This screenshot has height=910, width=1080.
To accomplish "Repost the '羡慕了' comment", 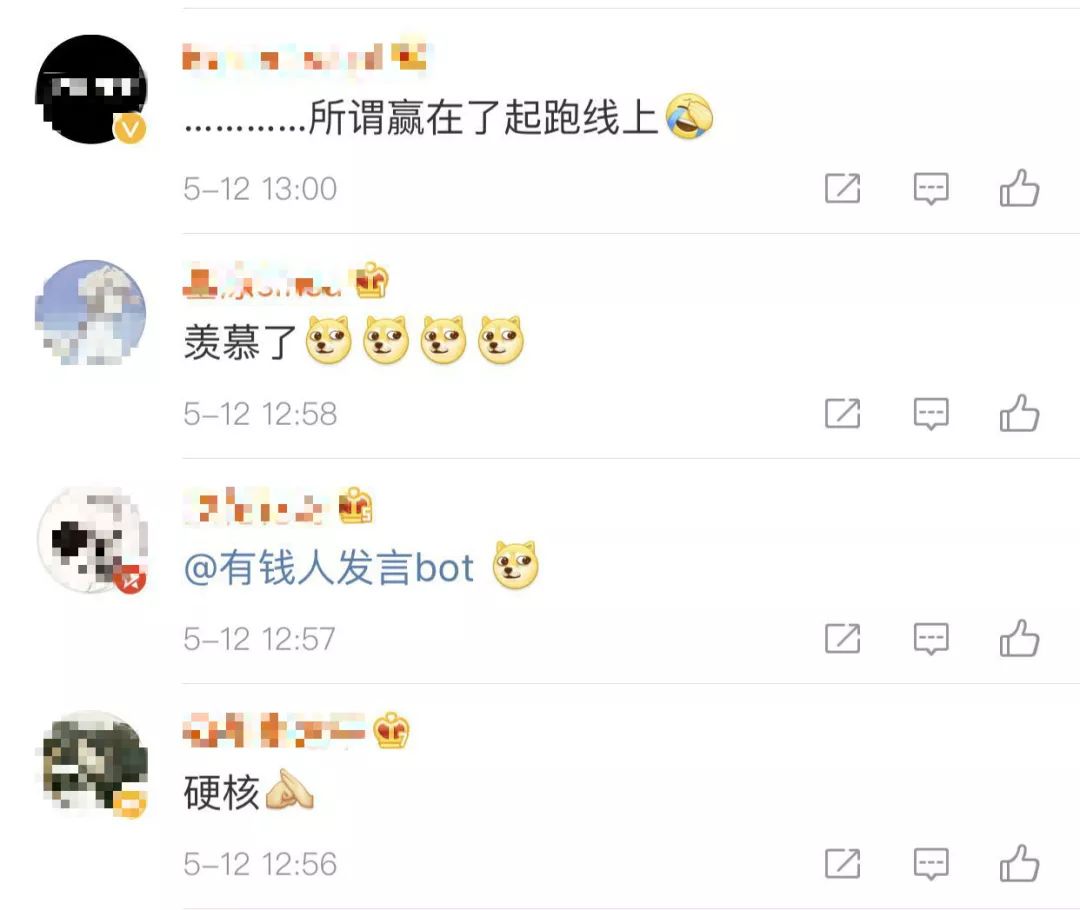I will click(x=842, y=413).
